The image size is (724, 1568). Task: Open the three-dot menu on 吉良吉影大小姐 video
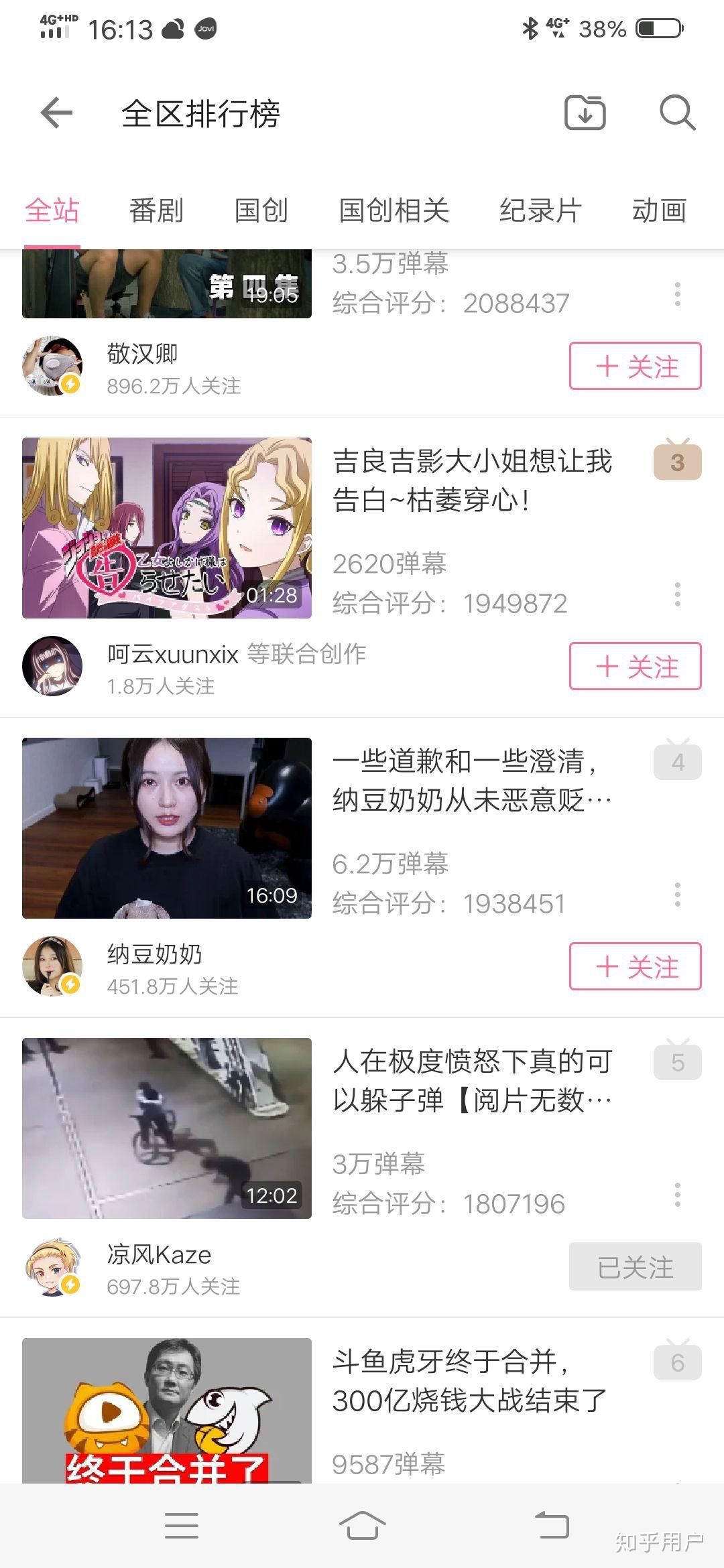click(678, 593)
